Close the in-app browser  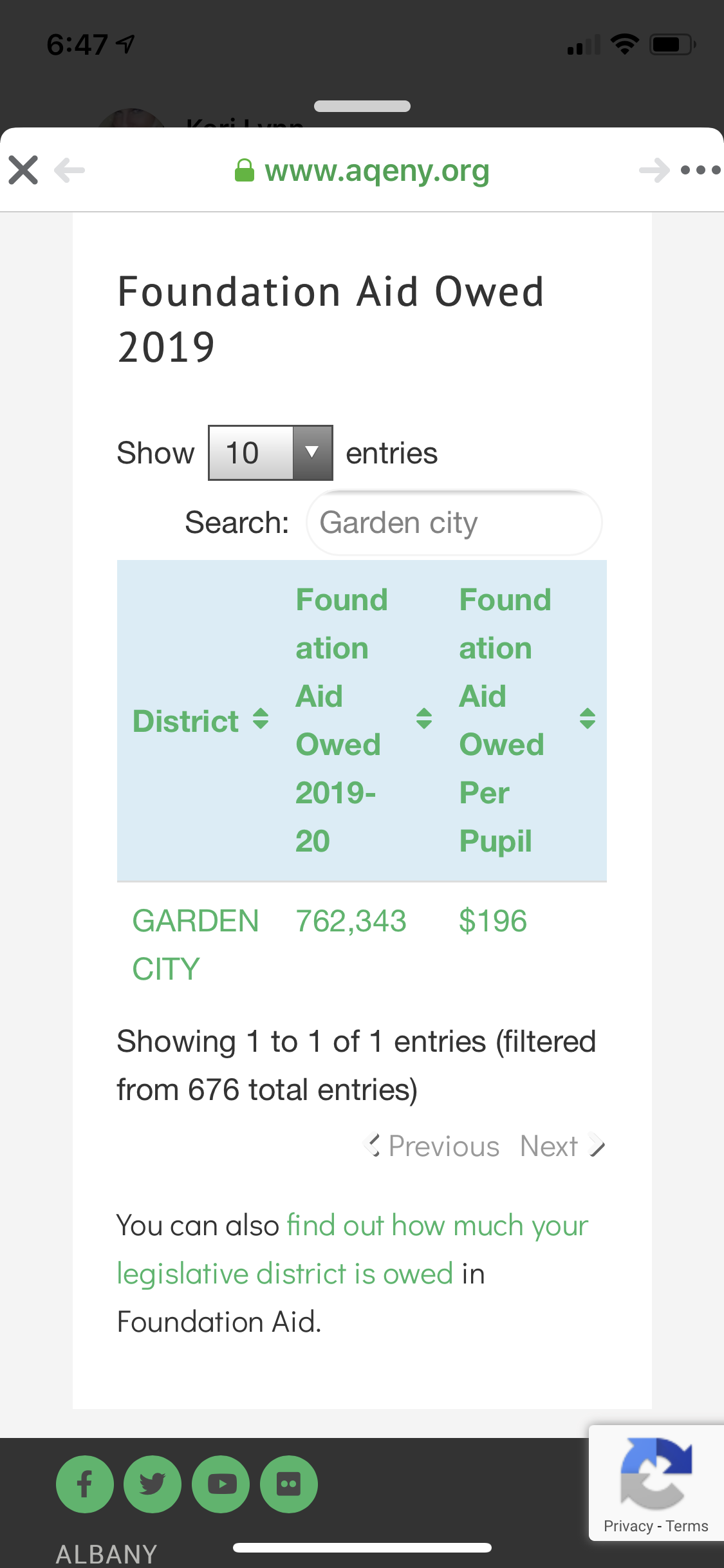[x=23, y=171]
